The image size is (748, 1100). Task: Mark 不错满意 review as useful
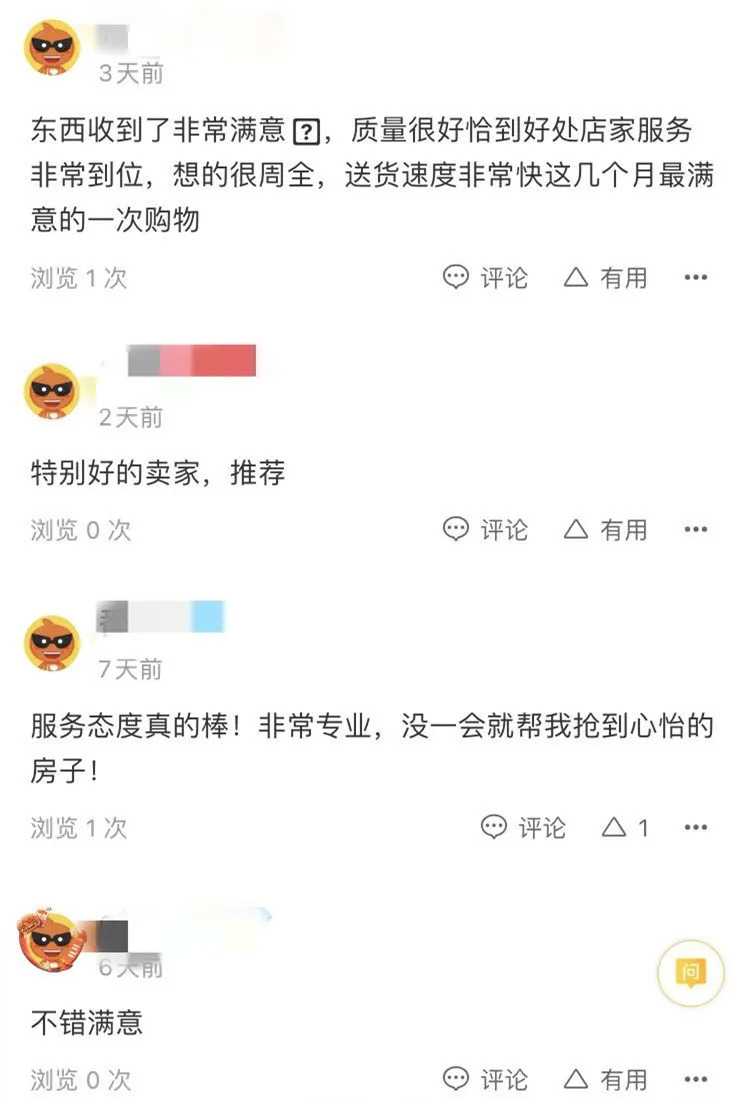click(x=605, y=1079)
